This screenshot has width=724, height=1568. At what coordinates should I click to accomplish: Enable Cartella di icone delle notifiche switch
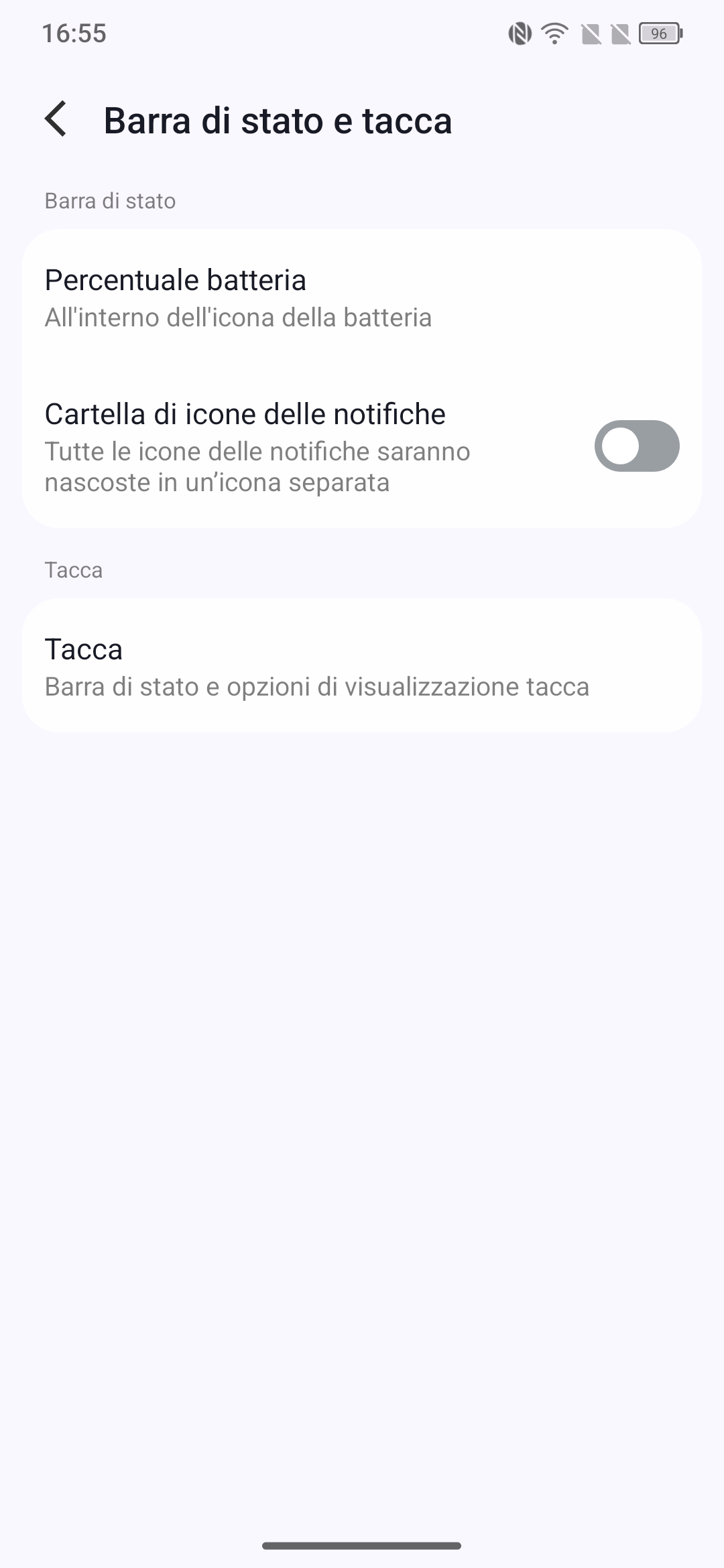pos(637,446)
